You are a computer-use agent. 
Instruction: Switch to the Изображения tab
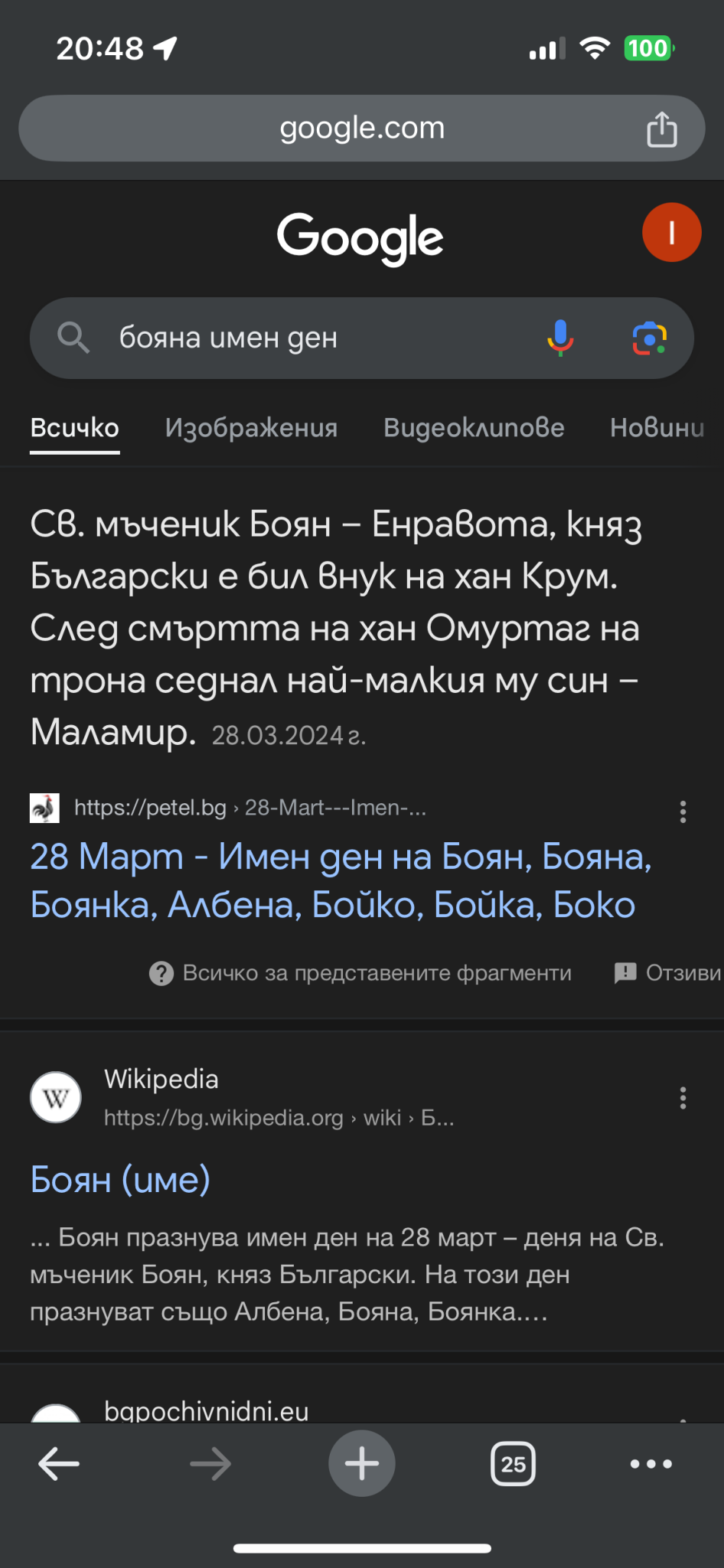point(251,427)
